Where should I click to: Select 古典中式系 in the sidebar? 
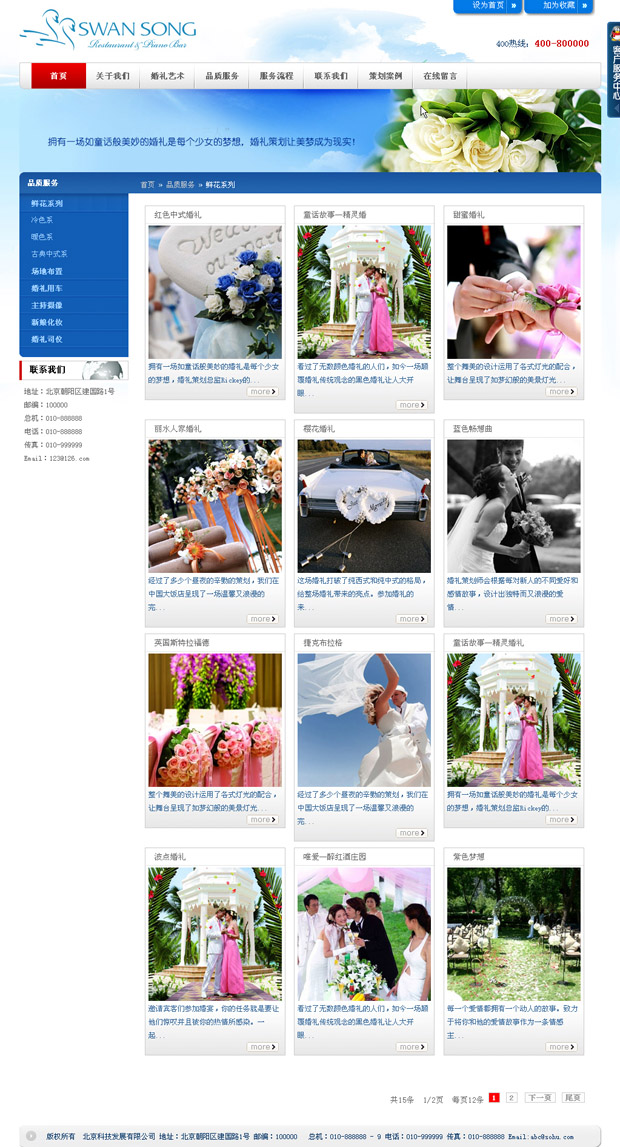pyautogui.click(x=49, y=254)
